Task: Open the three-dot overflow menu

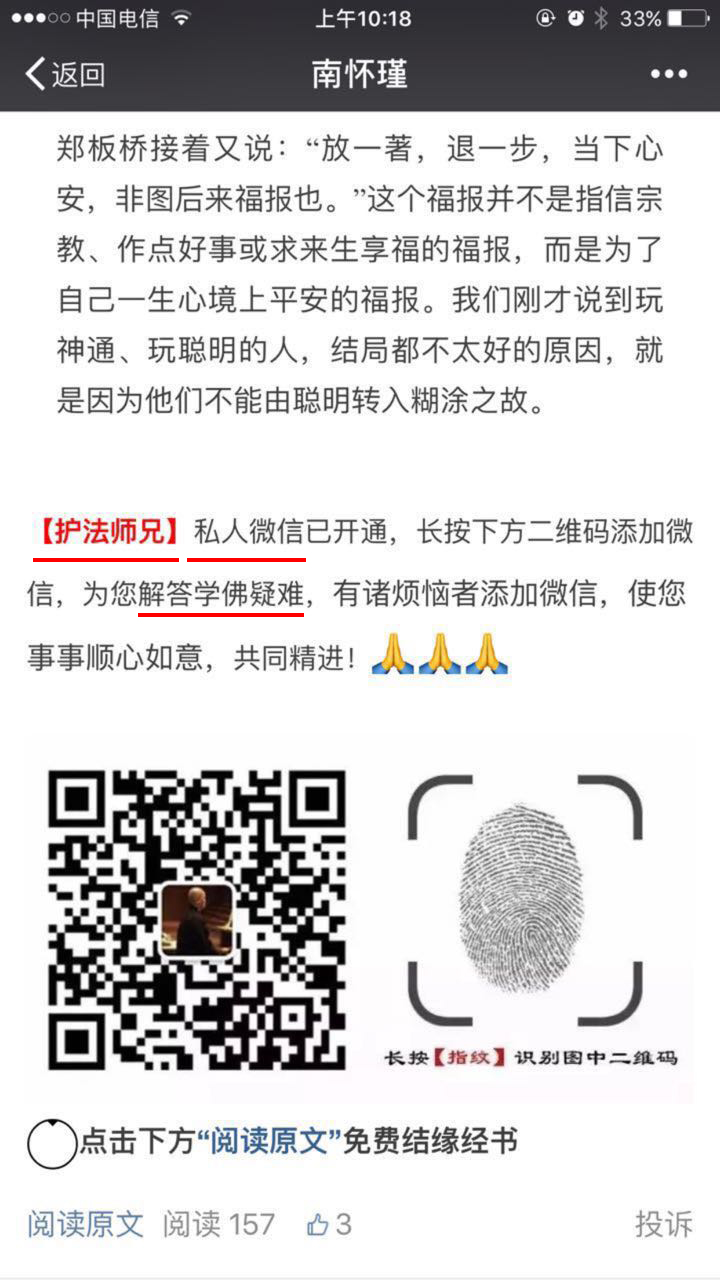Action: click(x=669, y=74)
